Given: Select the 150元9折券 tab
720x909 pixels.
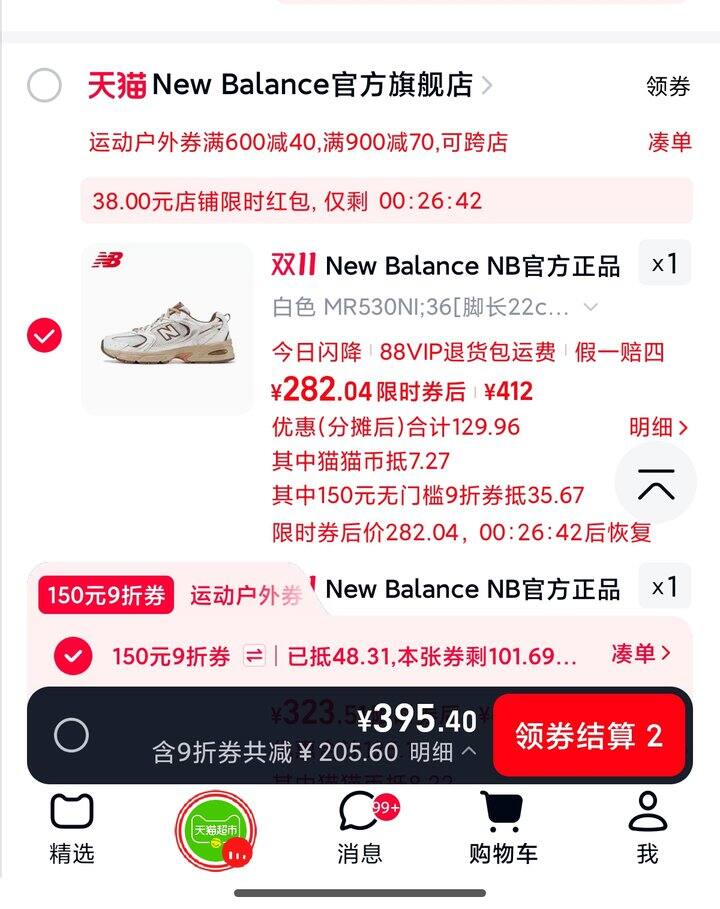Looking at the screenshot, I should (104, 593).
